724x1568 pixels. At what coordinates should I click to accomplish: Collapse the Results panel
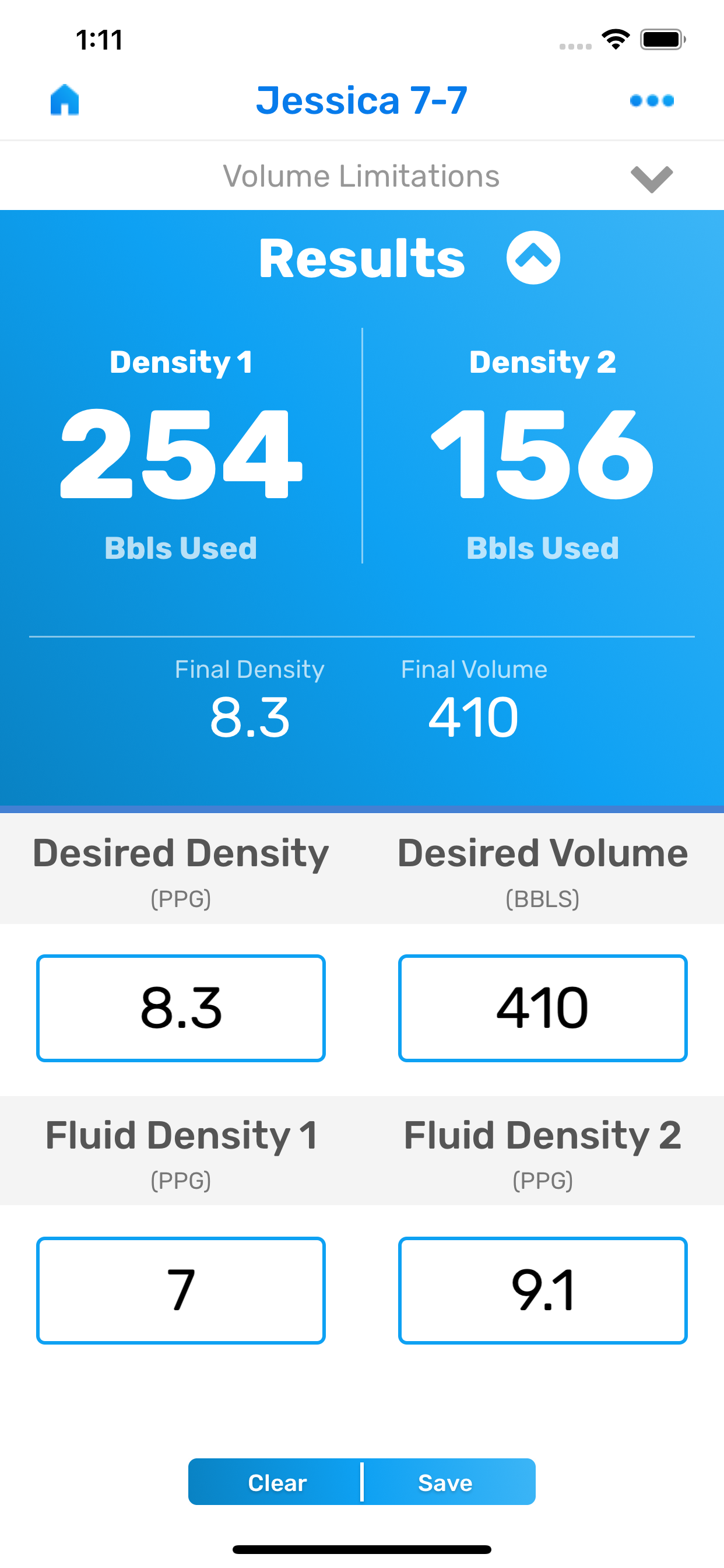(x=533, y=258)
